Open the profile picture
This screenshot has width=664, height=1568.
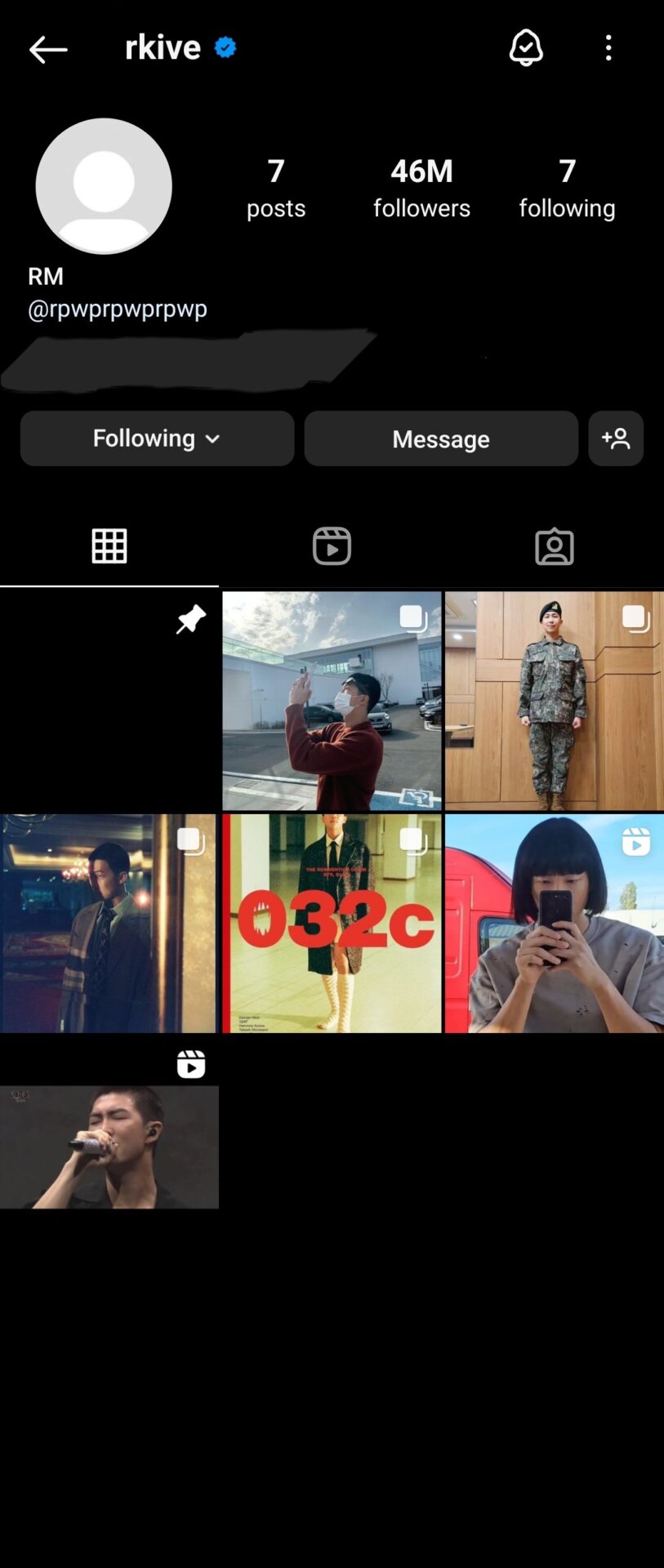coord(104,186)
